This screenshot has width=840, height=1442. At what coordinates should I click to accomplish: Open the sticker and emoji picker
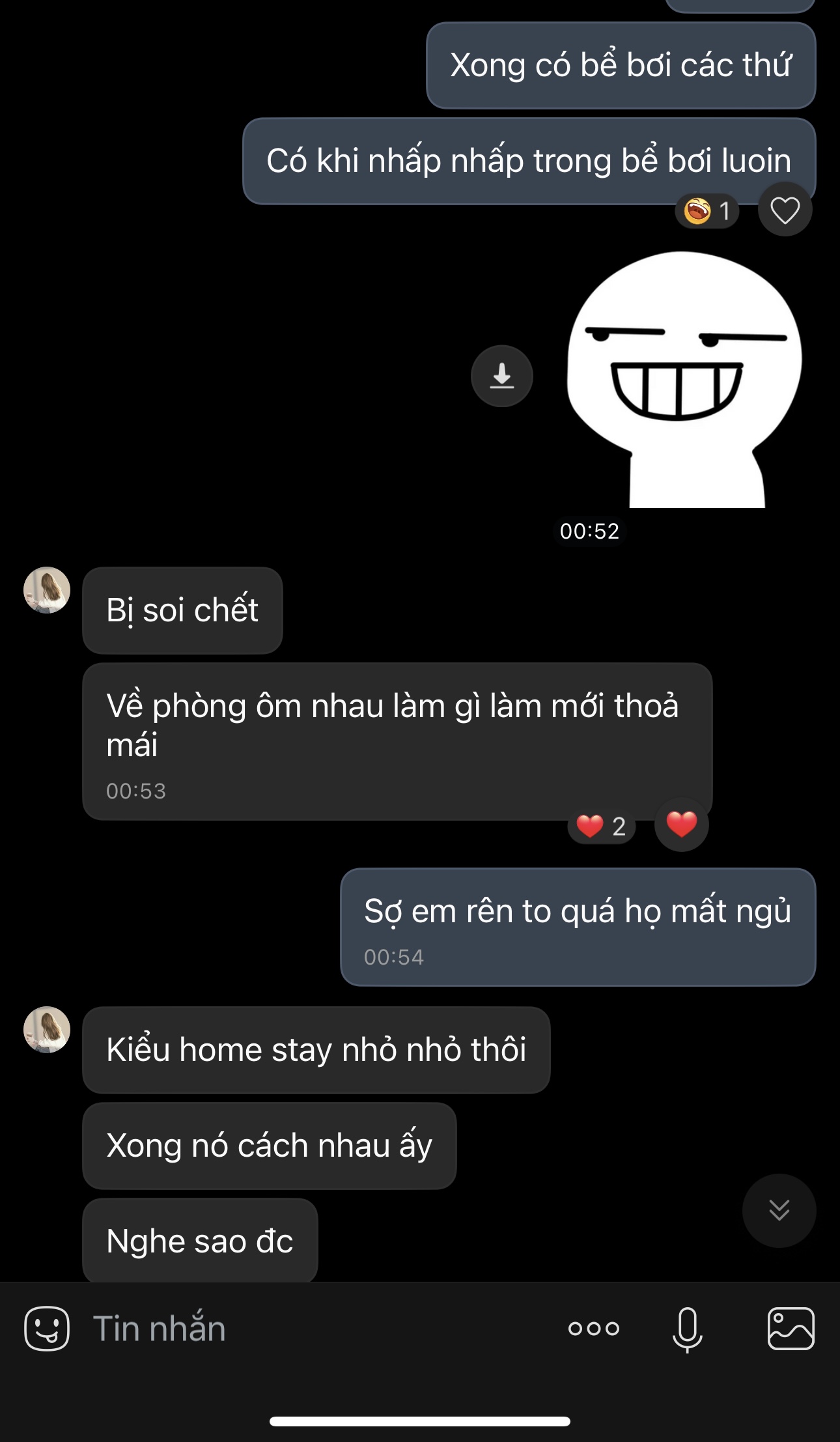47,1329
